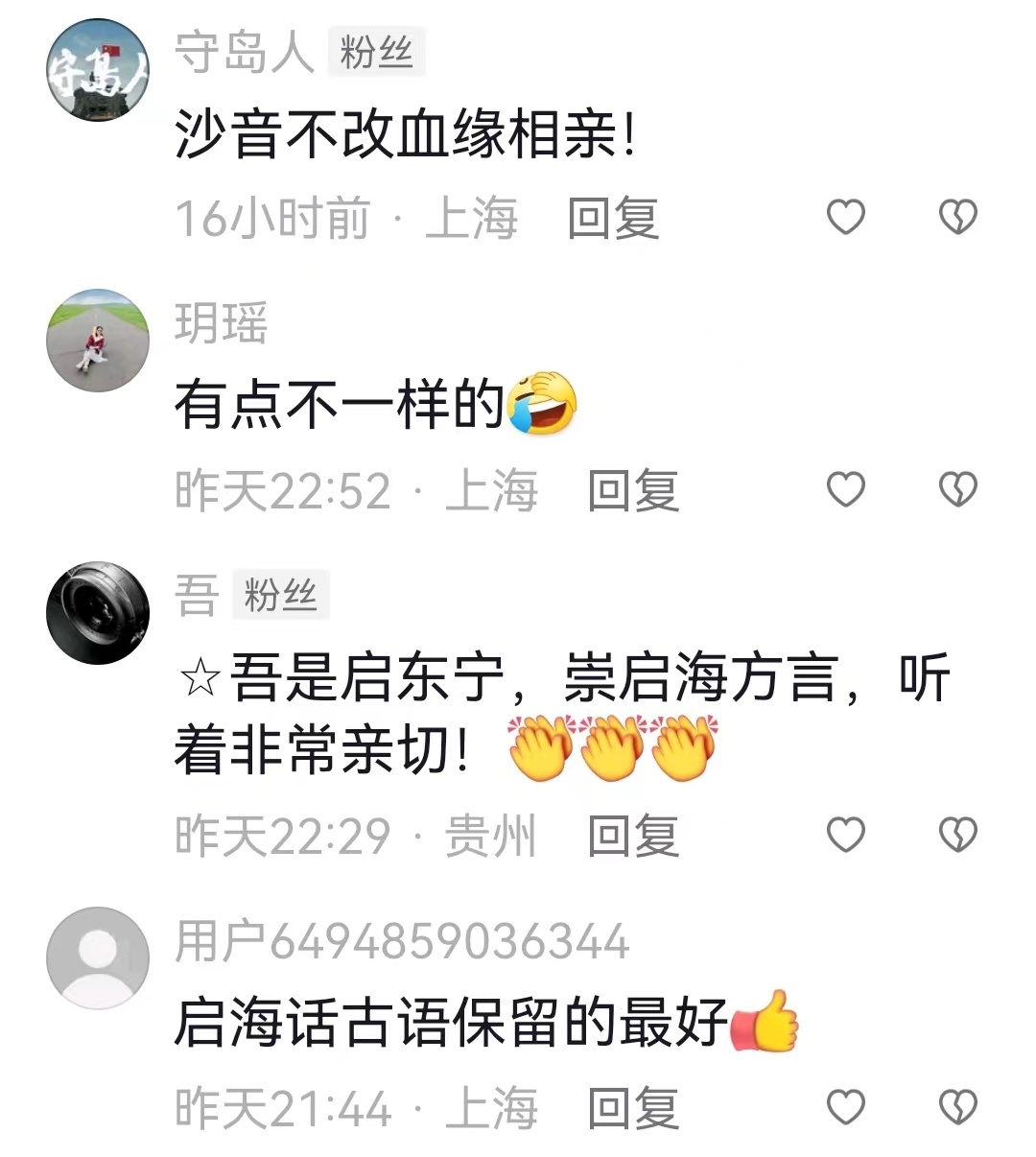
Task: Dislike the 启海话 comment
Action: point(957,1108)
